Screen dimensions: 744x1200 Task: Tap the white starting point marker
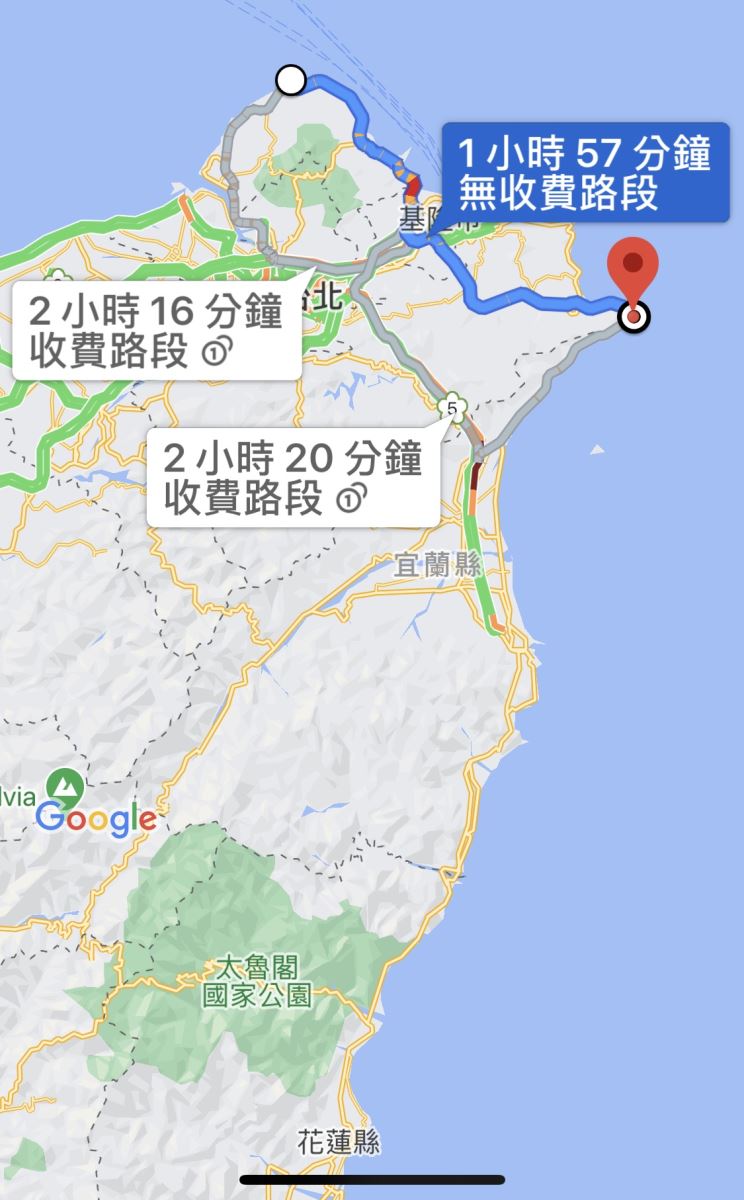click(x=290, y=80)
